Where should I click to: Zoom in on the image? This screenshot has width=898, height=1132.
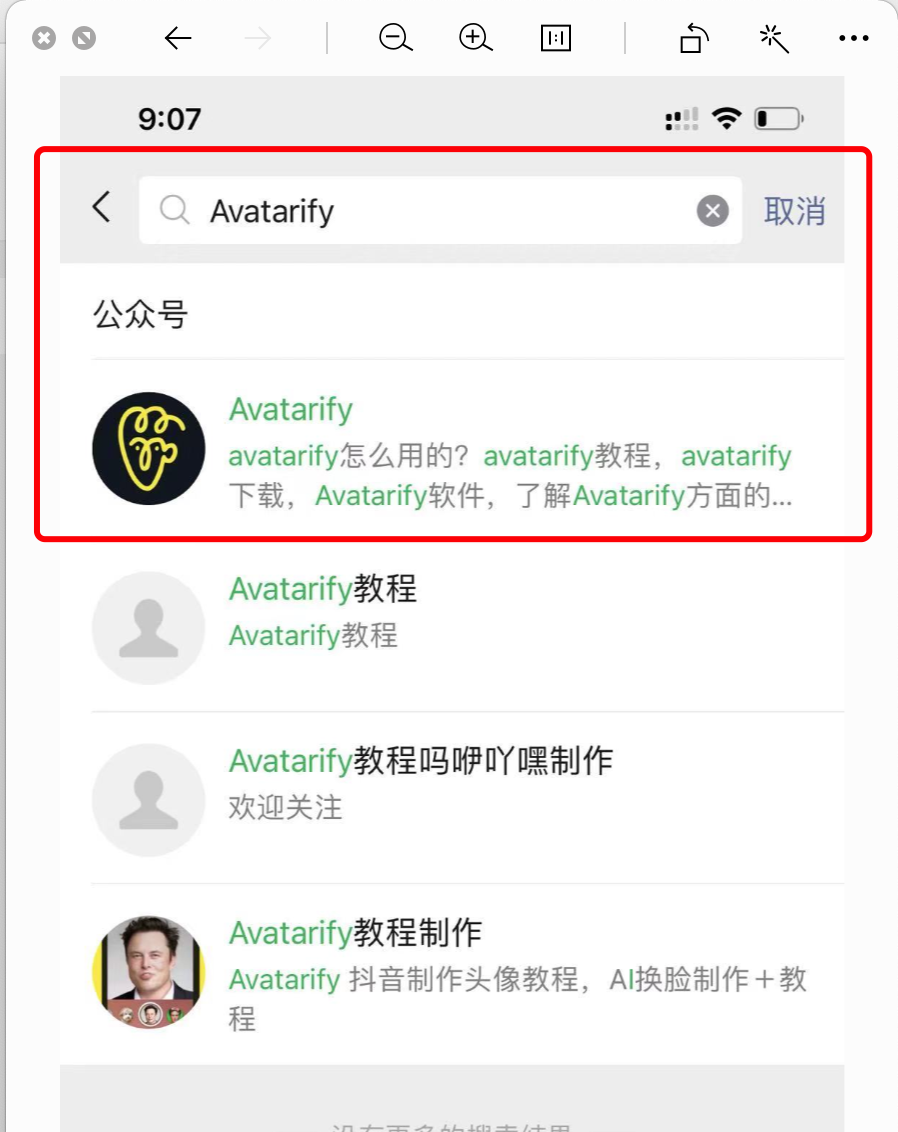coord(476,39)
